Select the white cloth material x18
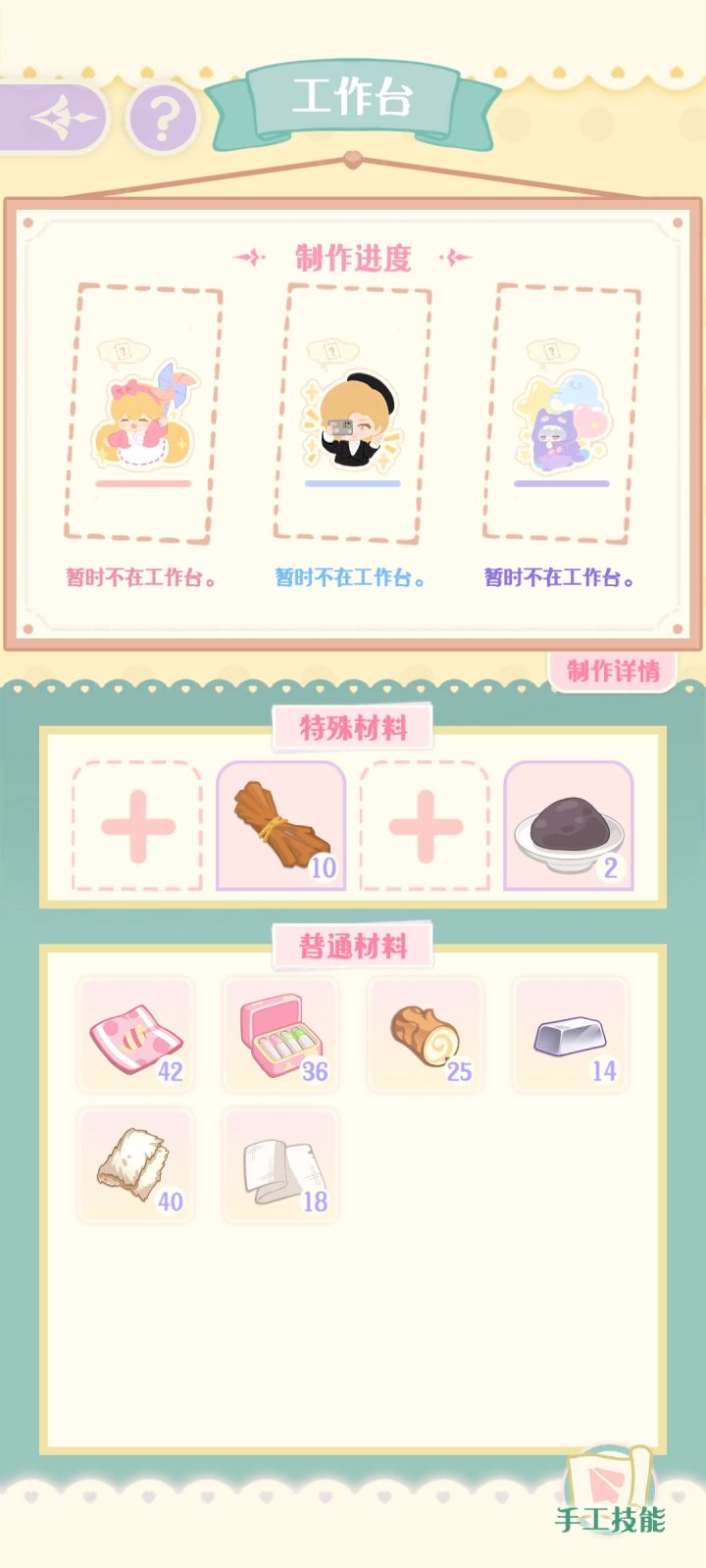The width and height of the screenshot is (706, 1568). (280, 1164)
